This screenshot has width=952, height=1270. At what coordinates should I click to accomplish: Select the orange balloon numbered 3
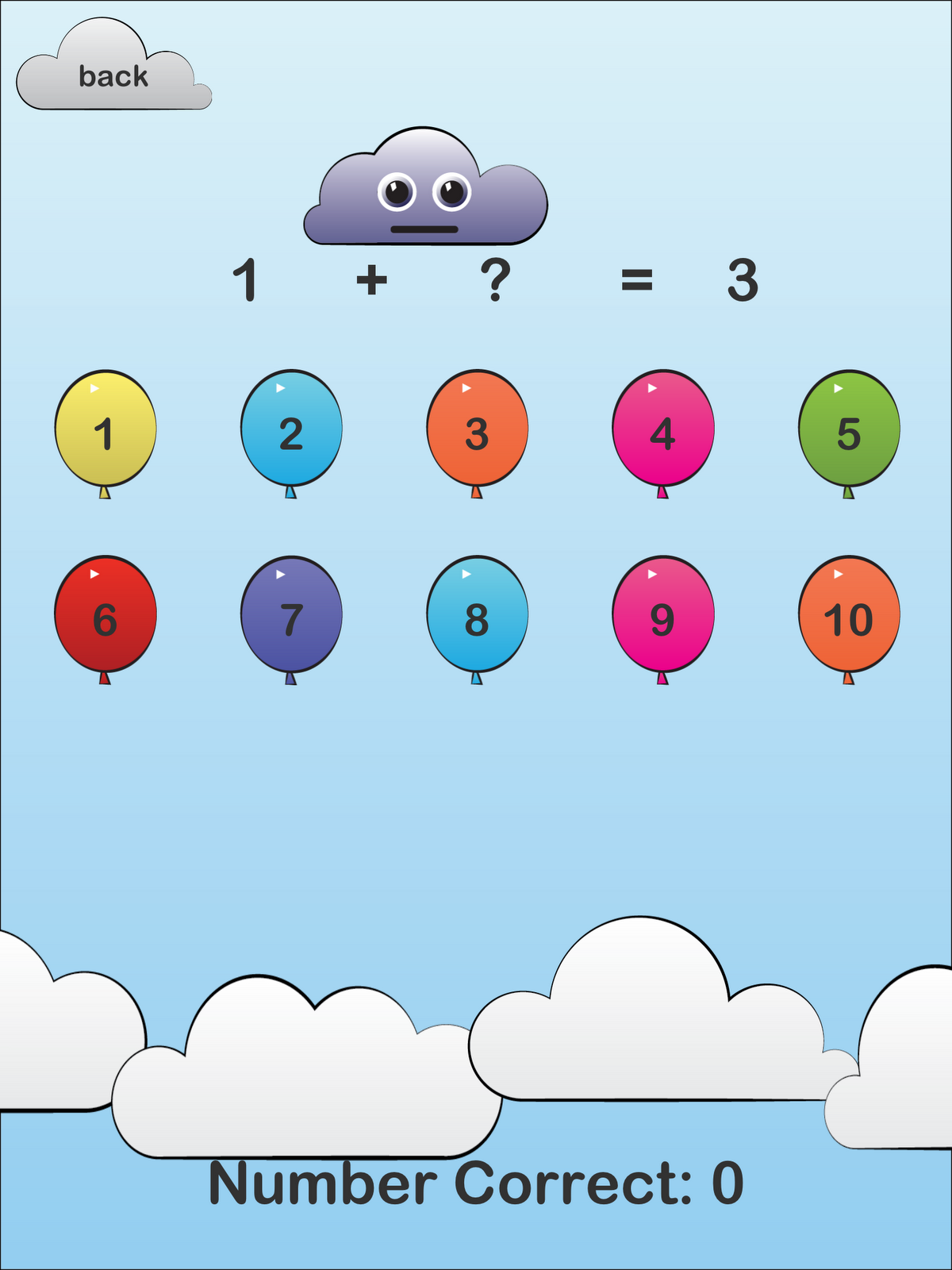click(x=477, y=433)
